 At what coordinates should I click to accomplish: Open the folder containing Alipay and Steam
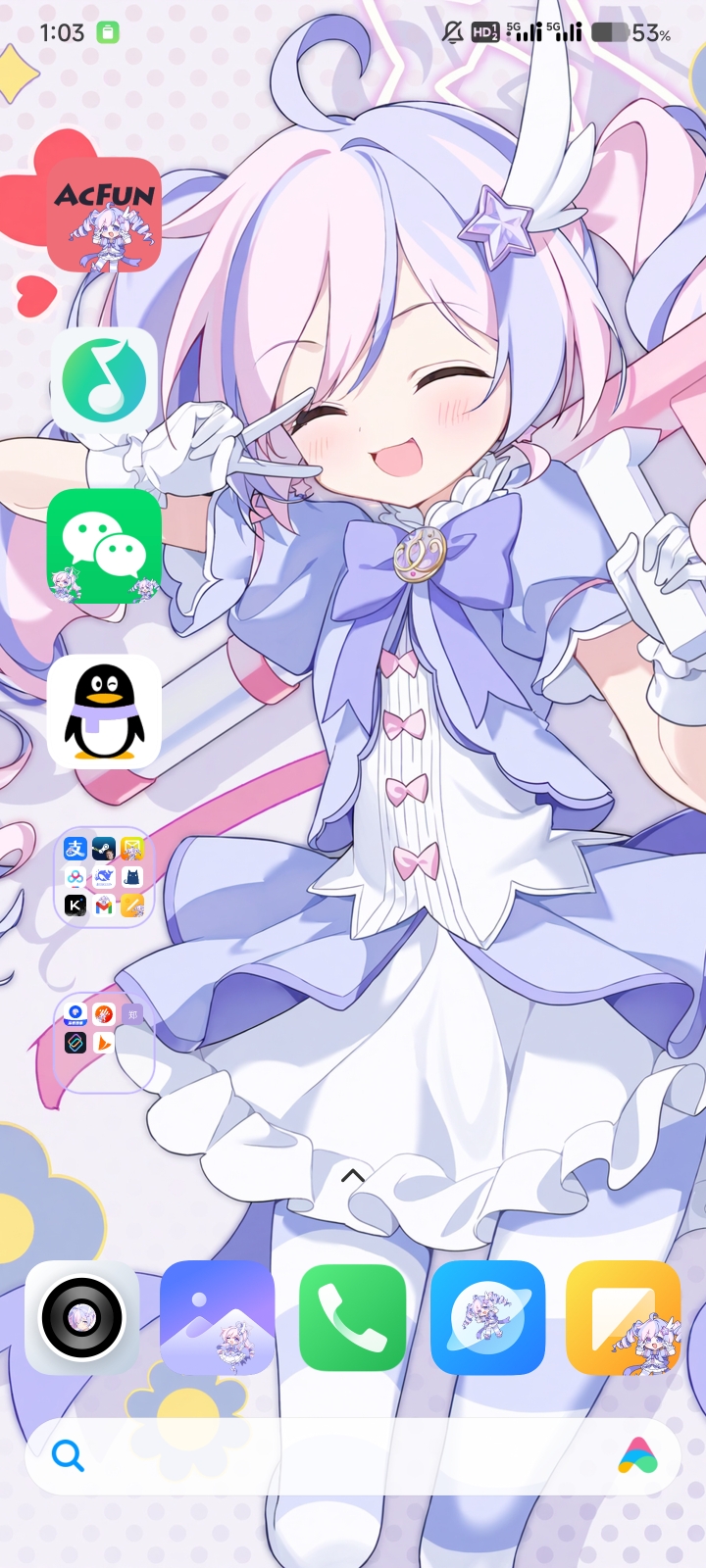(x=104, y=877)
